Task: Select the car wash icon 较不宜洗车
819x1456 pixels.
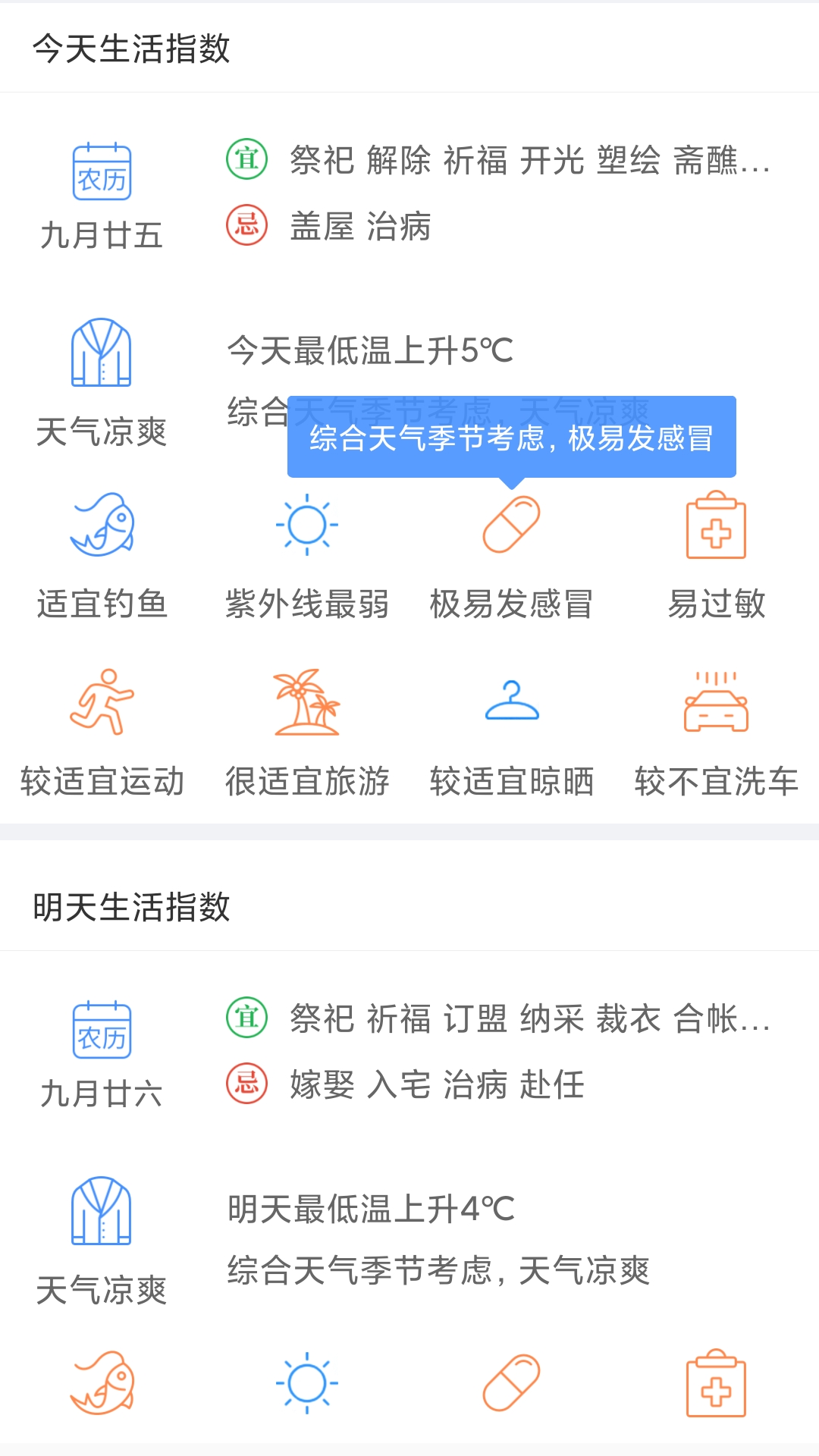Action: (716, 704)
